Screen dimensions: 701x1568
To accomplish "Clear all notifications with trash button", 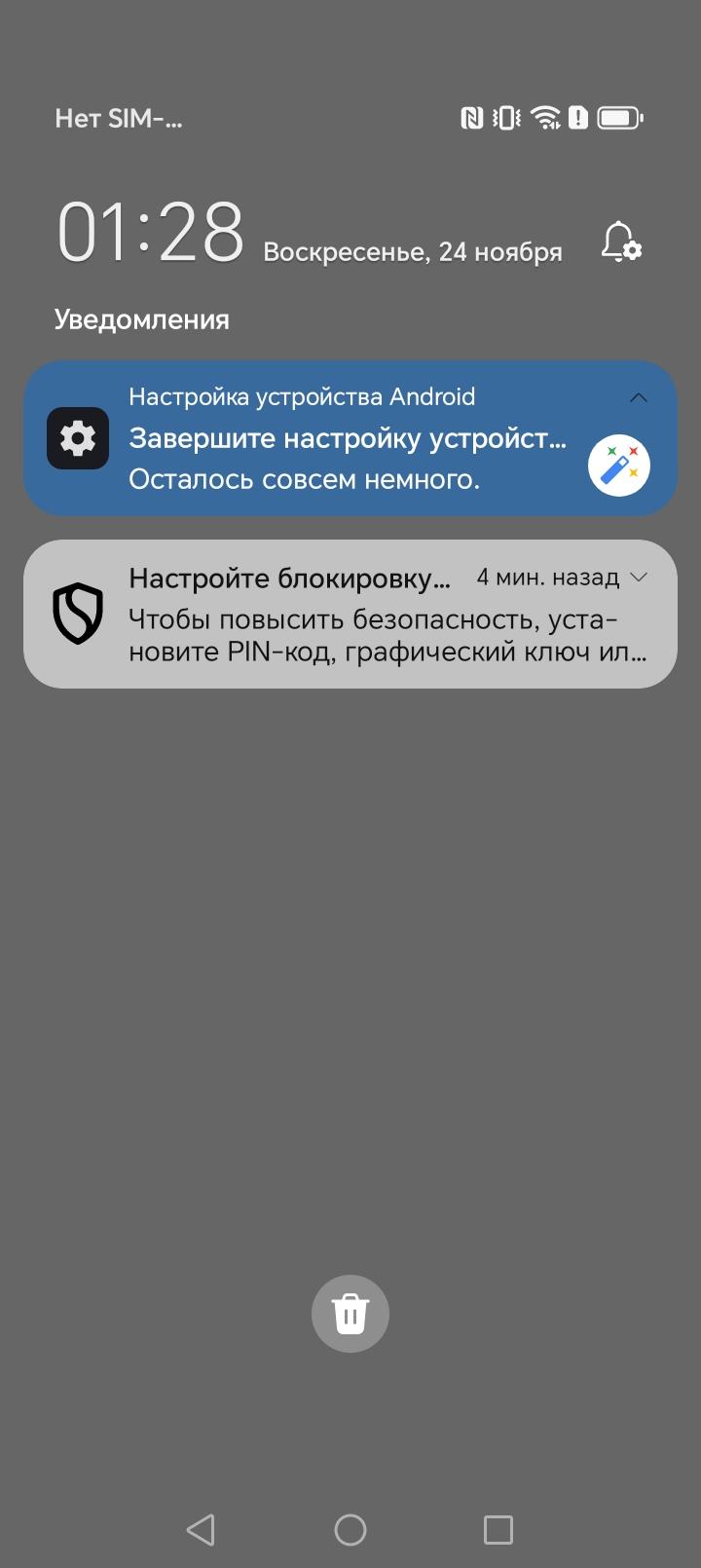I will pyautogui.click(x=350, y=1314).
